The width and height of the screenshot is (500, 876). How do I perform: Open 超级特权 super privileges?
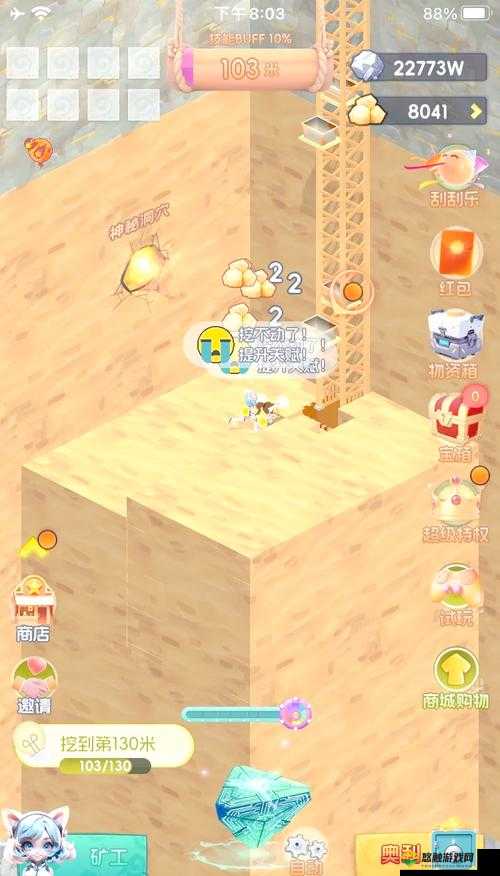(455, 510)
